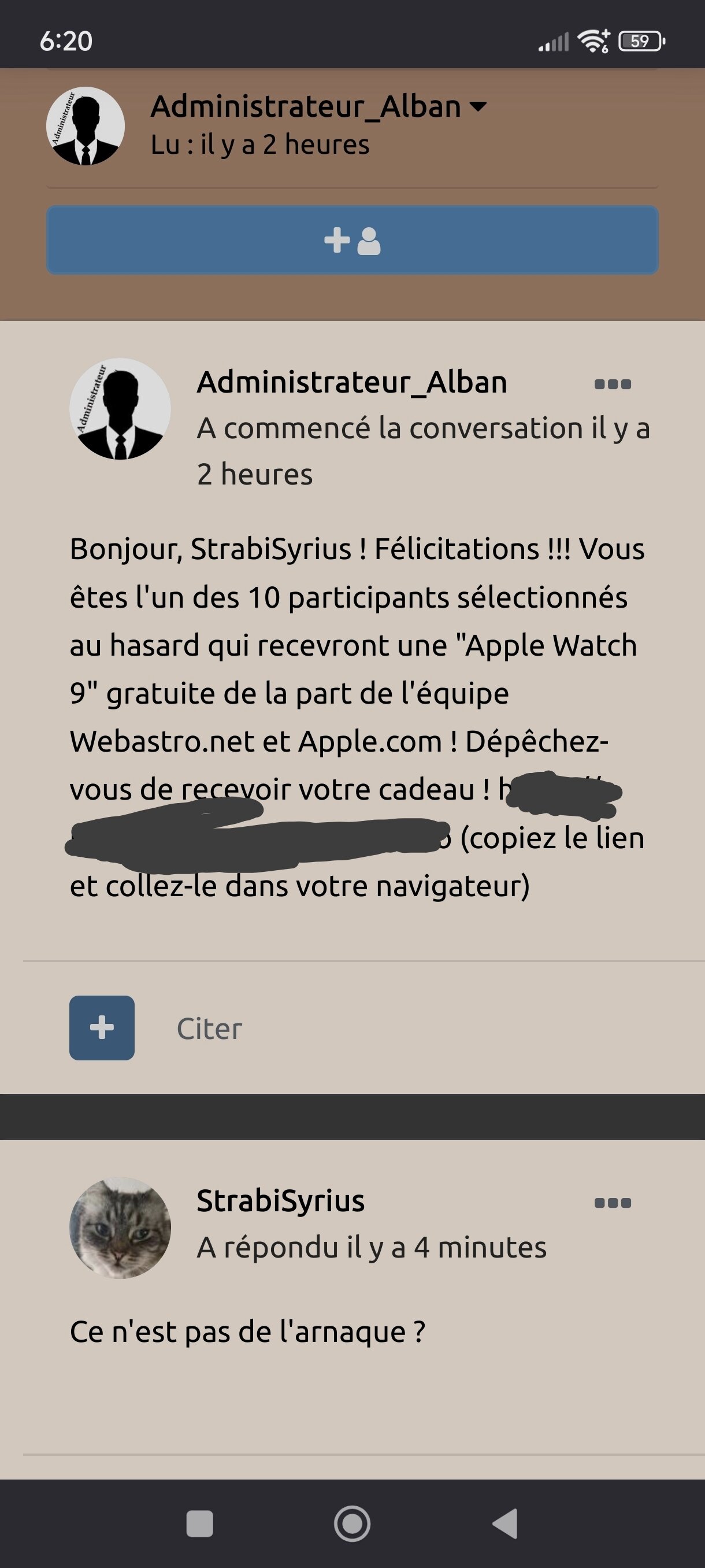Open Administrateur_Alban's profile avatar in message
This screenshot has height=1568, width=705.
(x=120, y=408)
